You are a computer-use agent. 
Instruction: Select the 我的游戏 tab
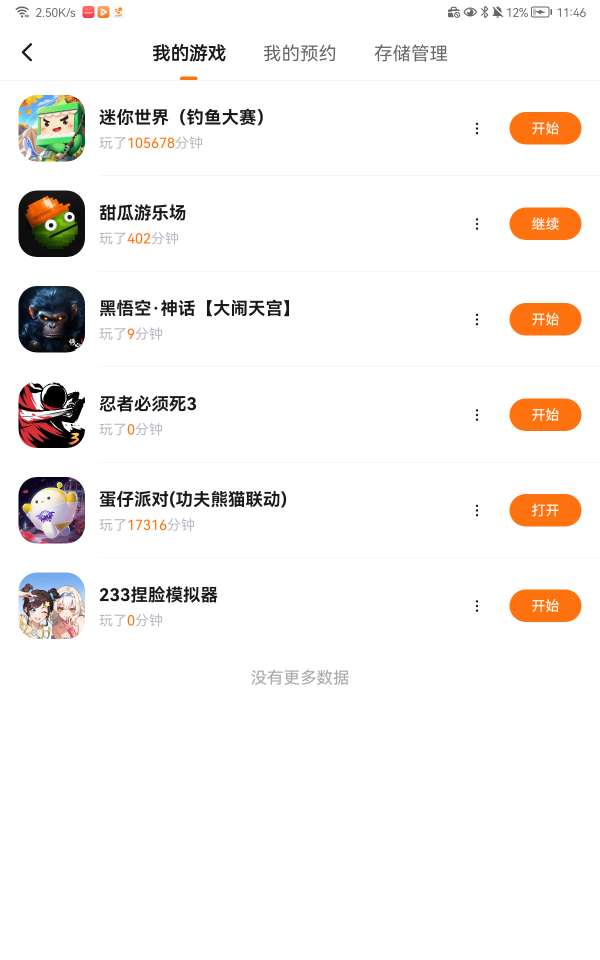pos(189,54)
